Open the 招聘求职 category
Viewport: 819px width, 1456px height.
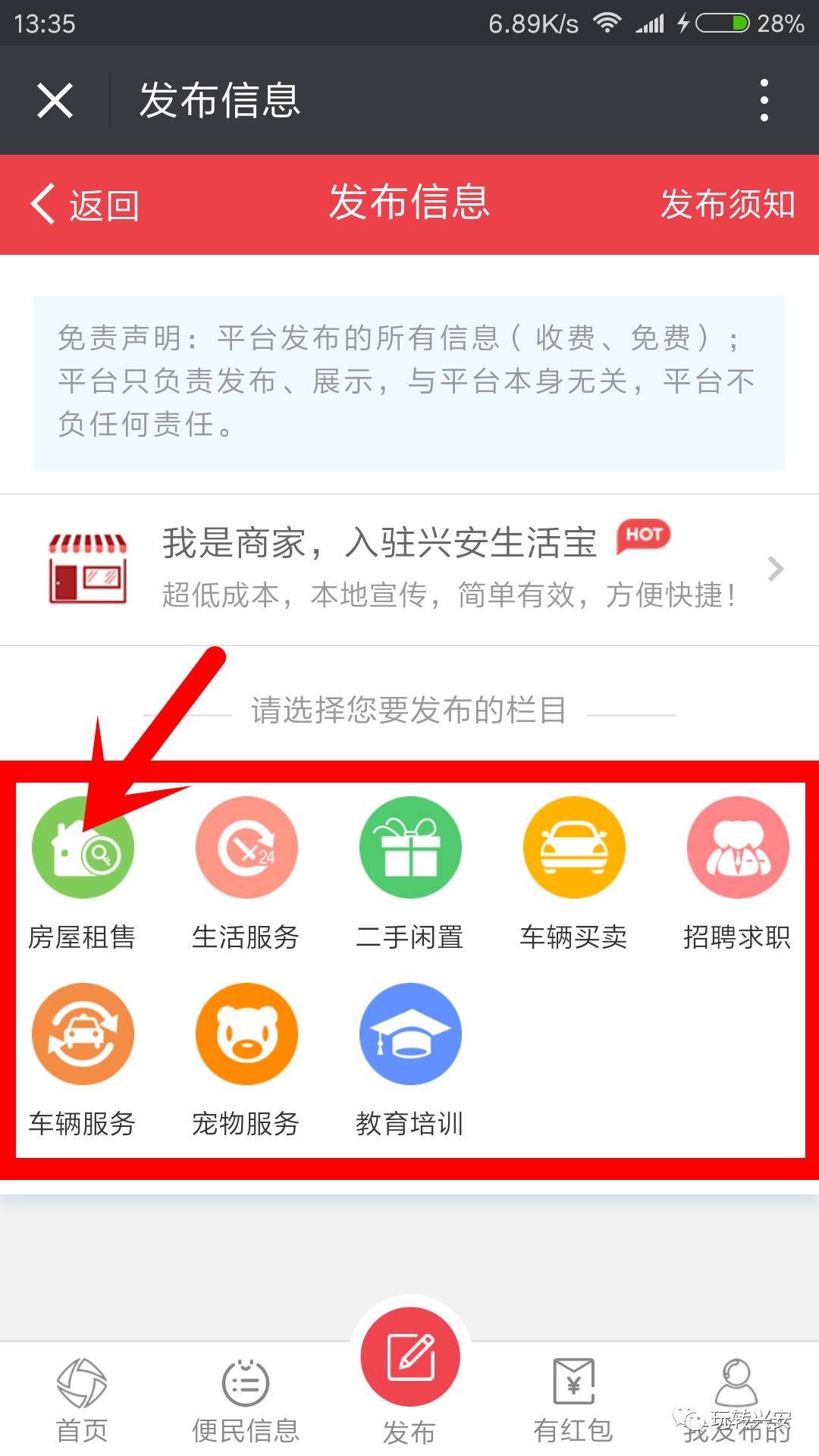click(x=737, y=872)
